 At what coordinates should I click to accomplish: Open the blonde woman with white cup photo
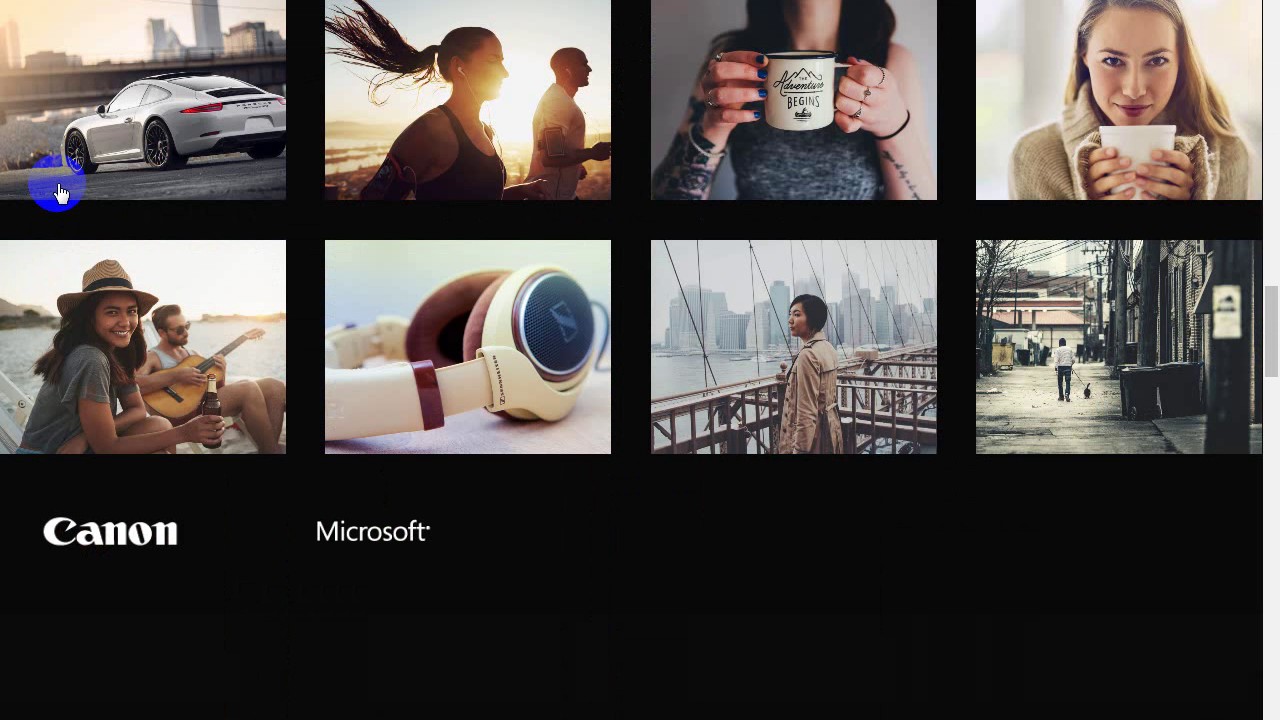click(x=1118, y=100)
